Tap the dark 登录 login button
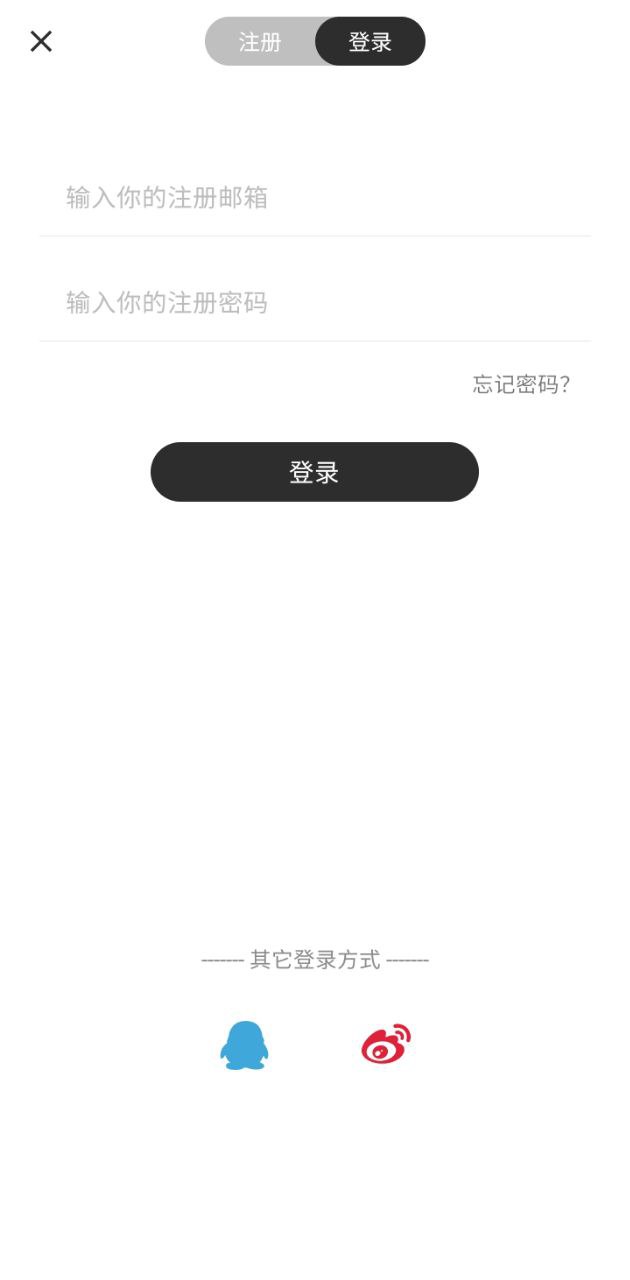 pyautogui.click(x=315, y=472)
